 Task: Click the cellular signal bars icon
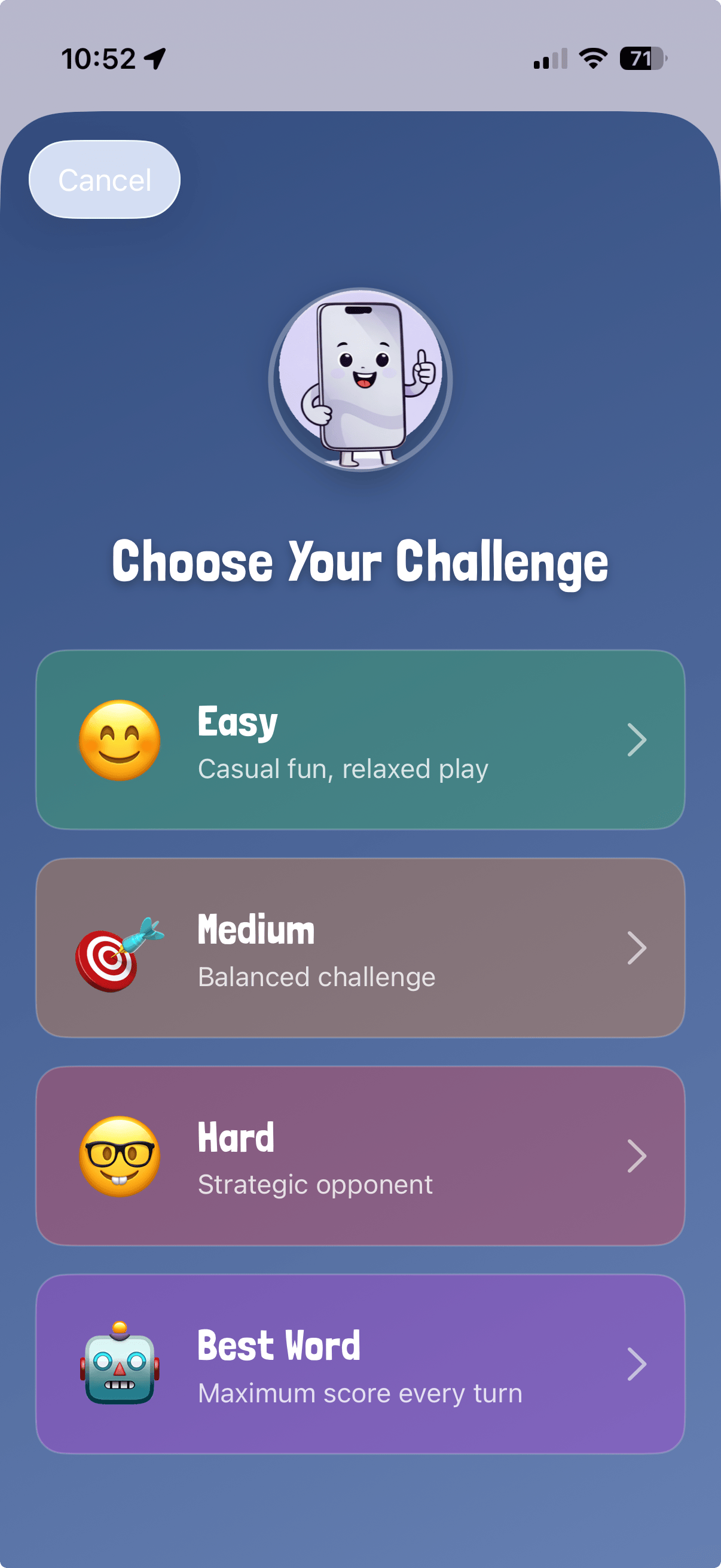click(x=549, y=58)
